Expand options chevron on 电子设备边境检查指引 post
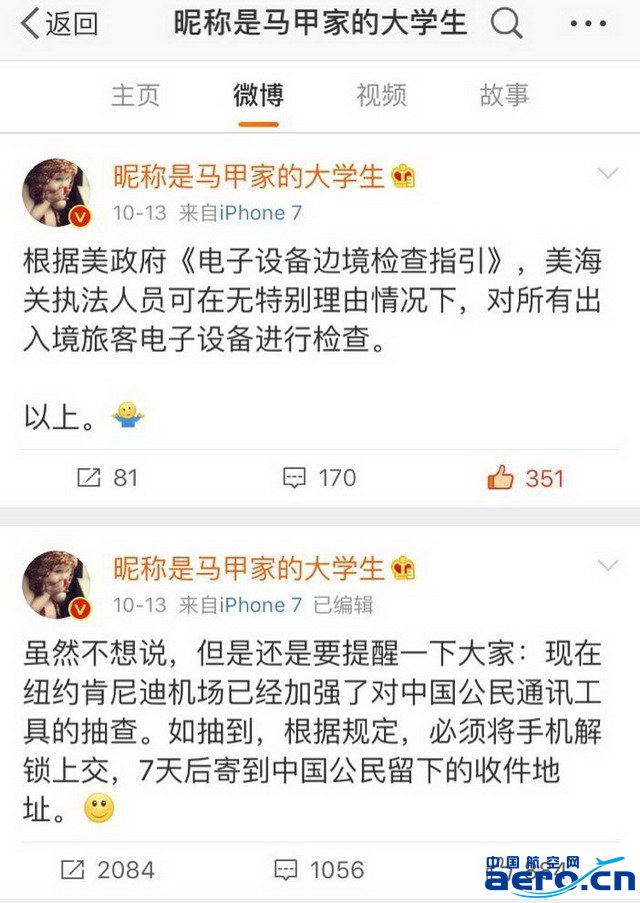This screenshot has width=640, height=903. pos(607,175)
